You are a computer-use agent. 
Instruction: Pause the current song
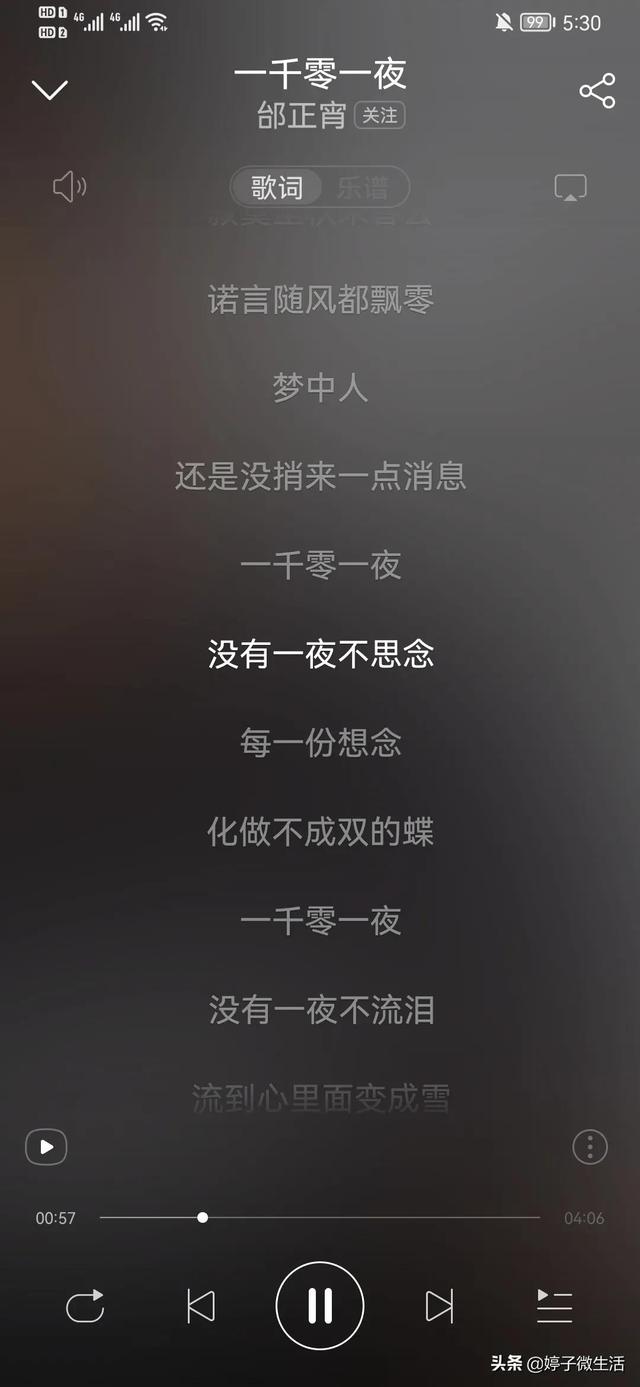320,1306
